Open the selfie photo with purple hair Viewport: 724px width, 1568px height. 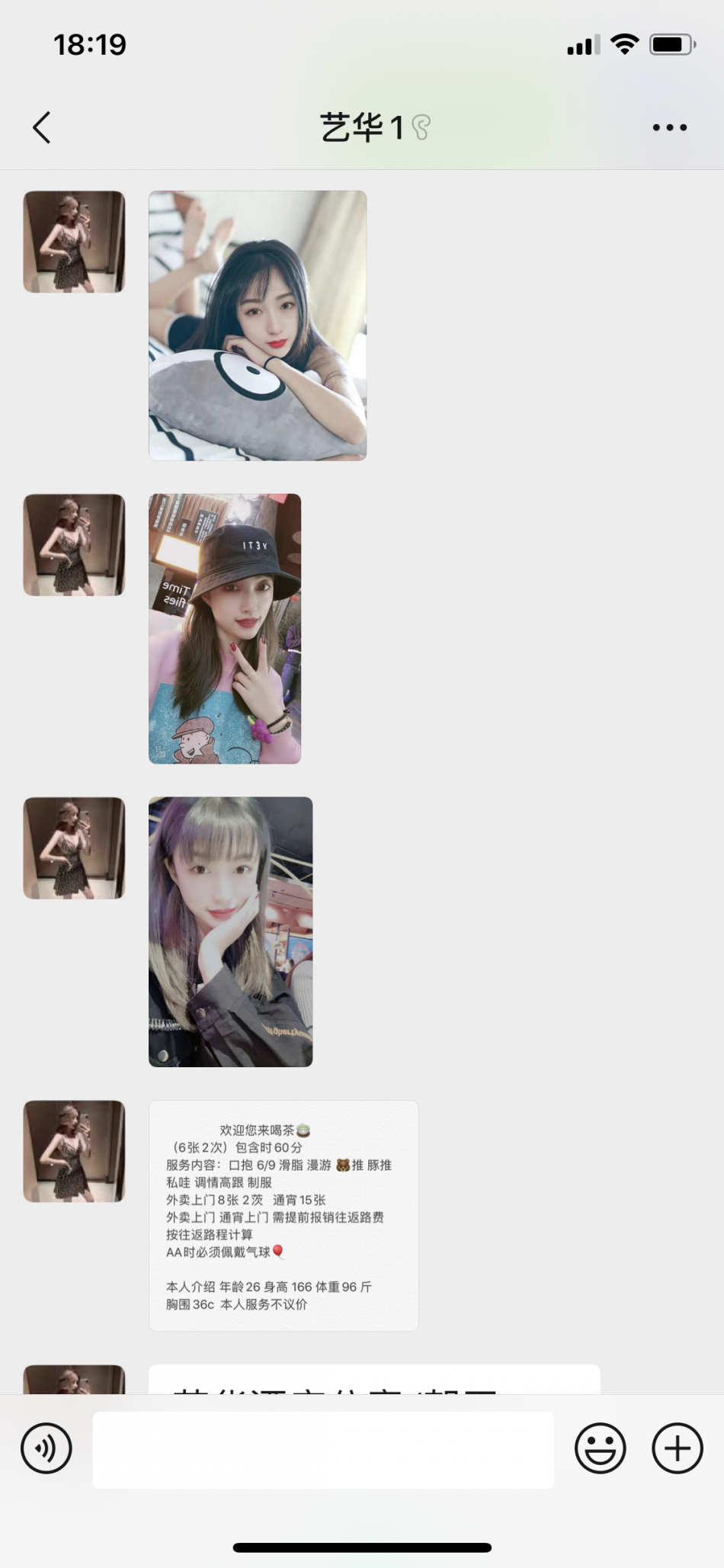[230, 932]
